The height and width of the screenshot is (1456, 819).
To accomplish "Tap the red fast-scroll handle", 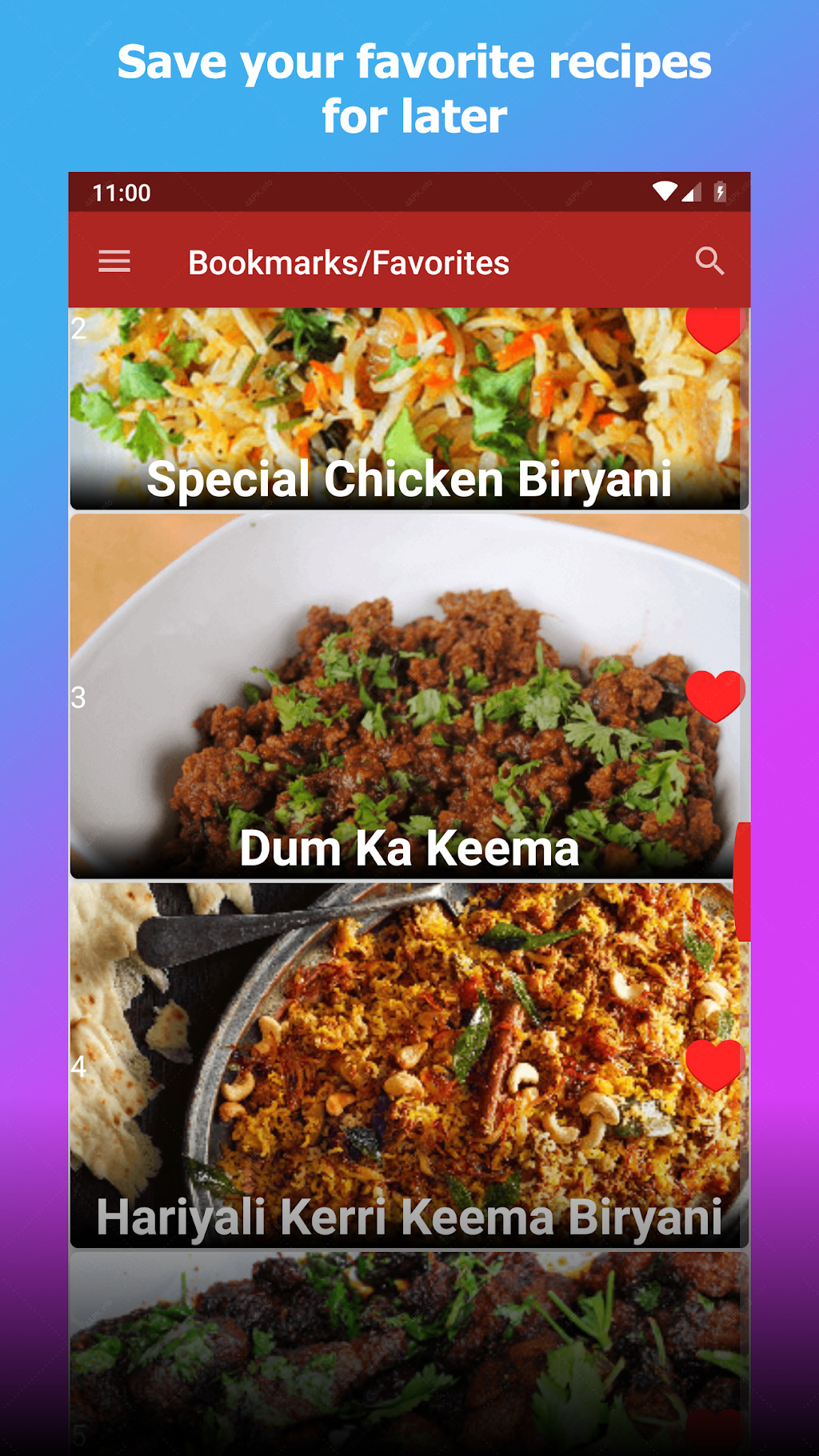I will (742, 882).
